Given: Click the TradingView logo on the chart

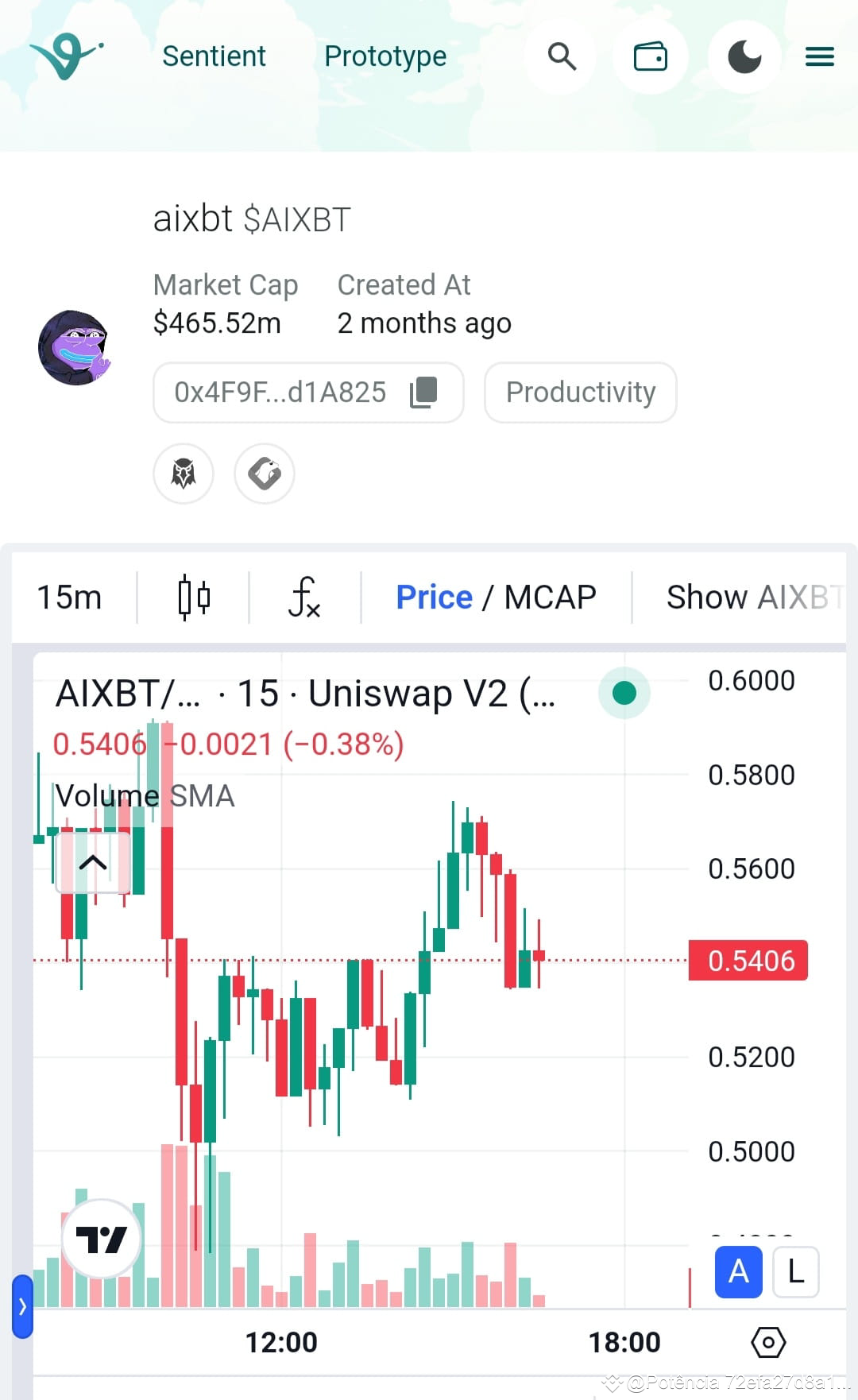Looking at the screenshot, I should coord(100,1239).
